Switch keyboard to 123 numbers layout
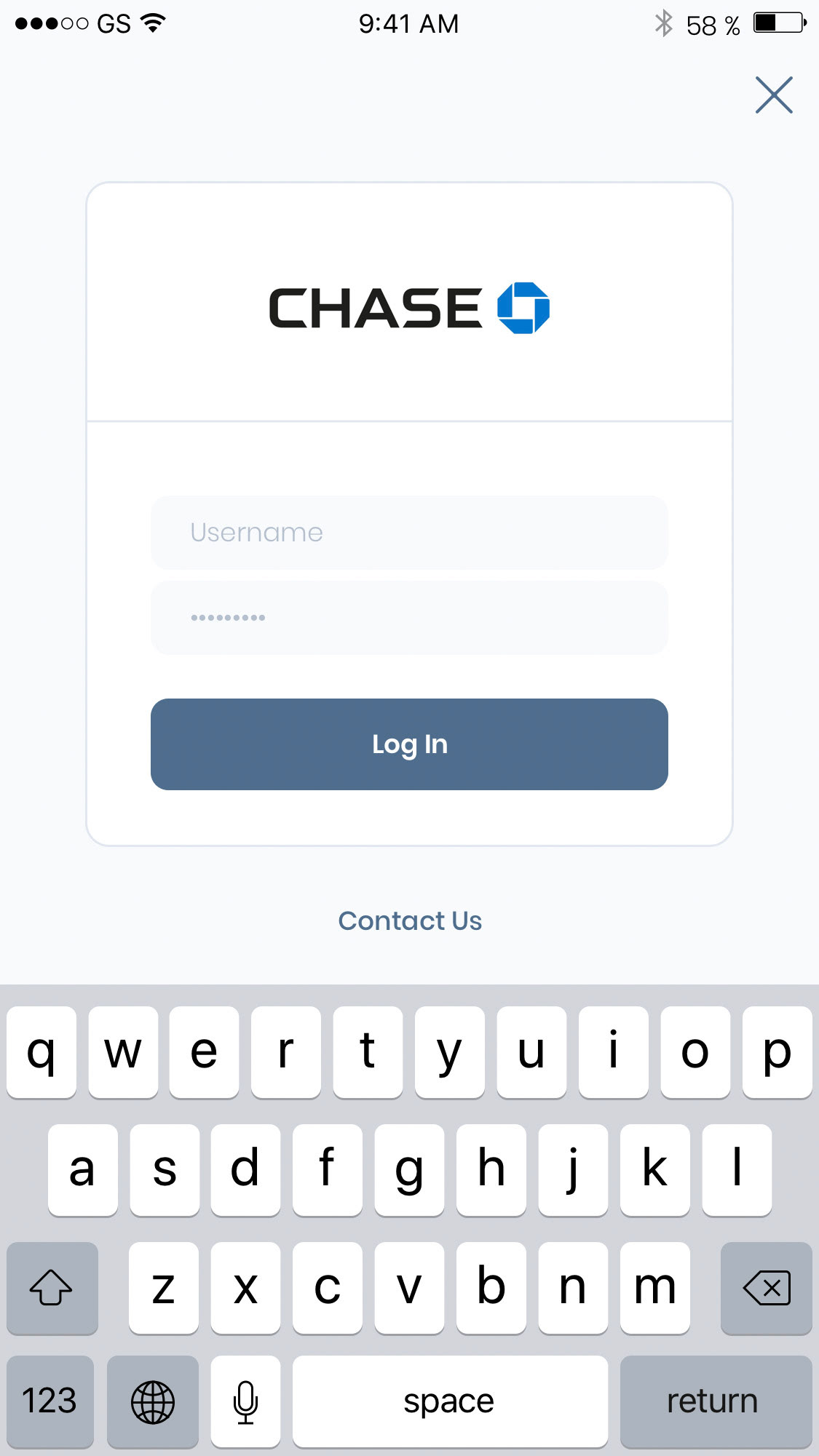This screenshot has height=1456, width=819. pyautogui.click(x=50, y=1401)
